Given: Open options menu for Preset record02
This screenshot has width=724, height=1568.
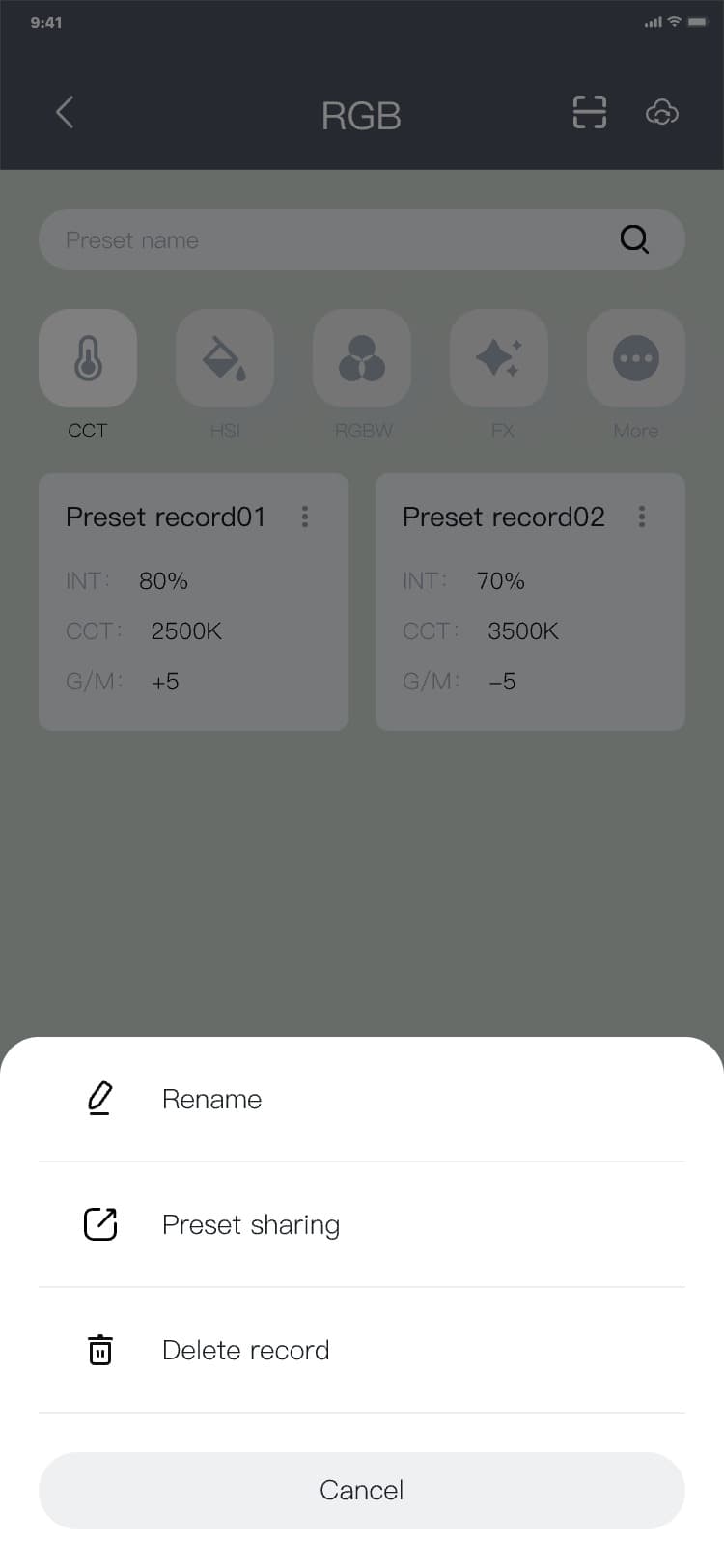Looking at the screenshot, I should coord(642,517).
